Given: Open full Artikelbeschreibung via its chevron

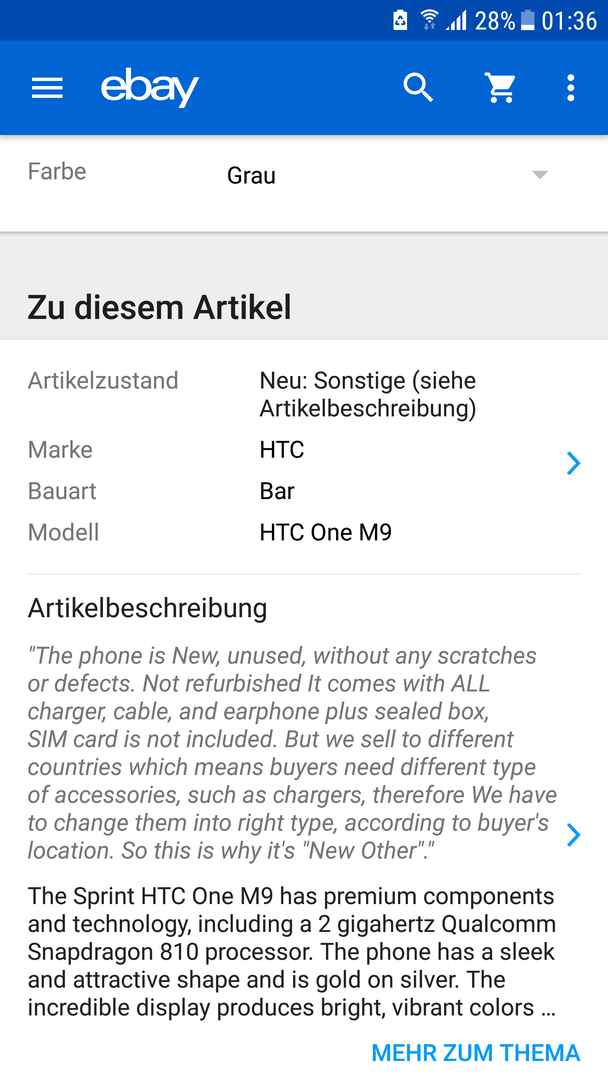Looking at the screenshot, I should click(573, 835).
